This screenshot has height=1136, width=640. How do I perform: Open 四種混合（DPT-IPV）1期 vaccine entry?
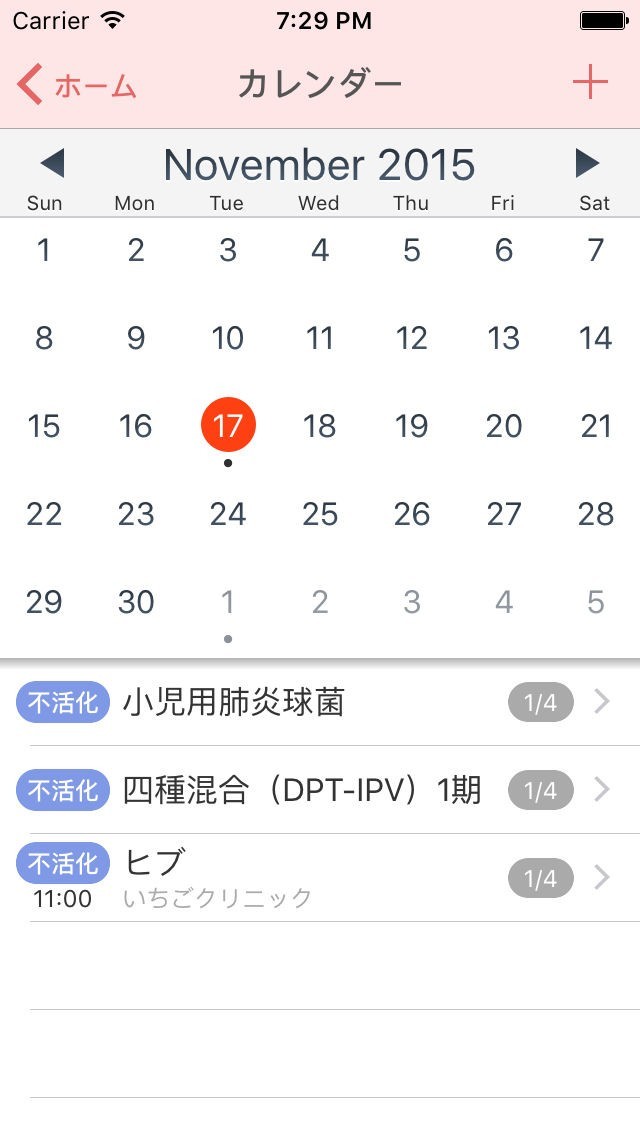tap(320, 791)
